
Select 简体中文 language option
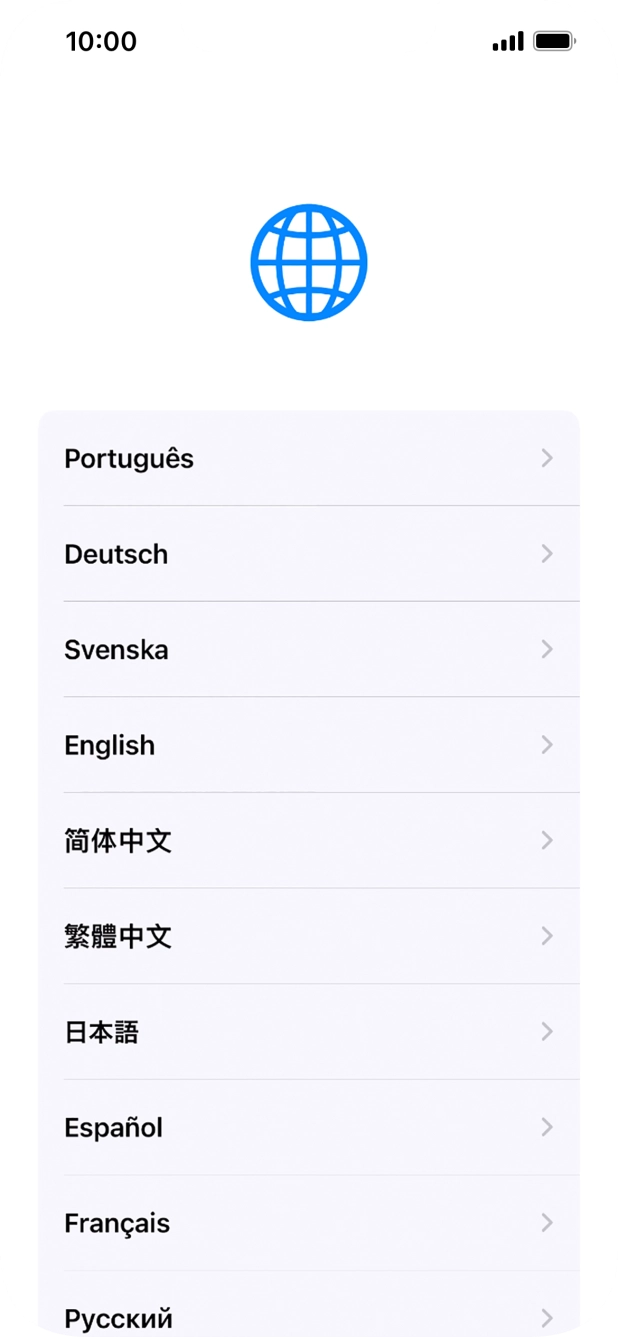(x=308, y=841)
